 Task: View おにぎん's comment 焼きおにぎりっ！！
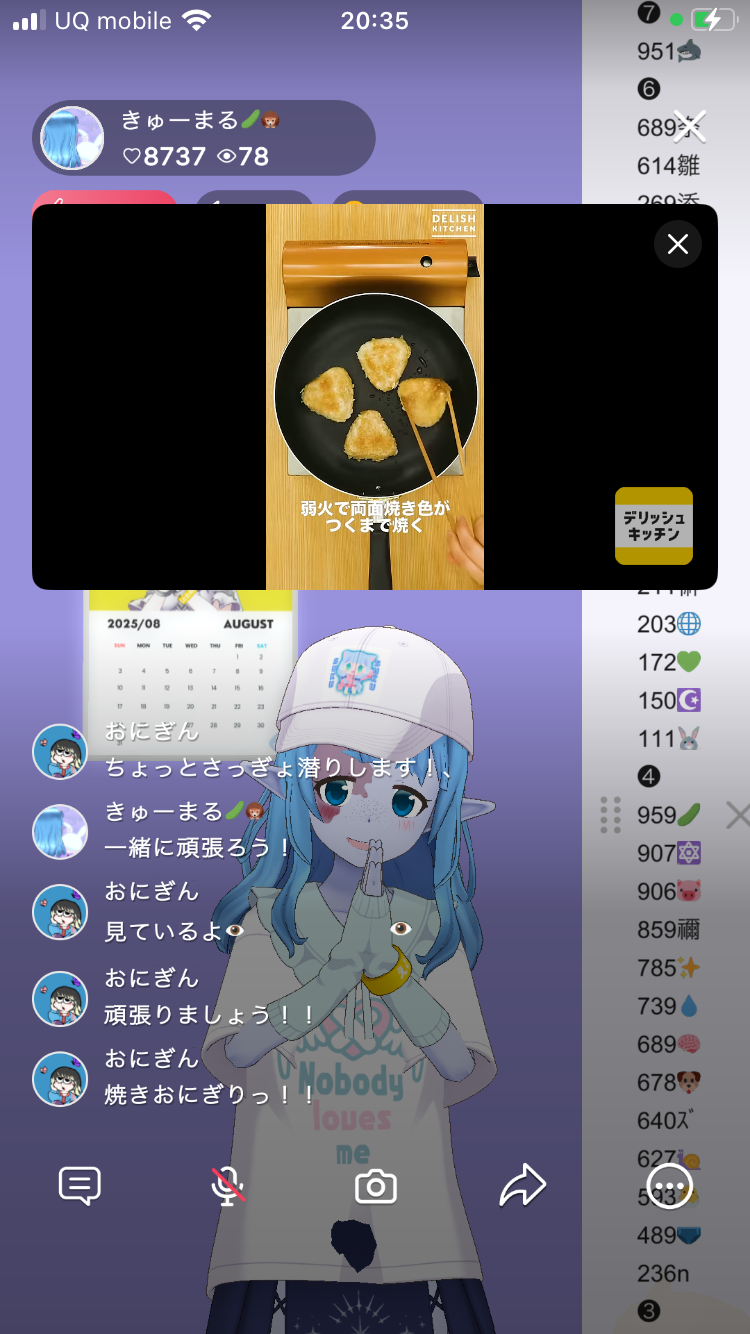pyautogui.click(x=210, y=1095)
